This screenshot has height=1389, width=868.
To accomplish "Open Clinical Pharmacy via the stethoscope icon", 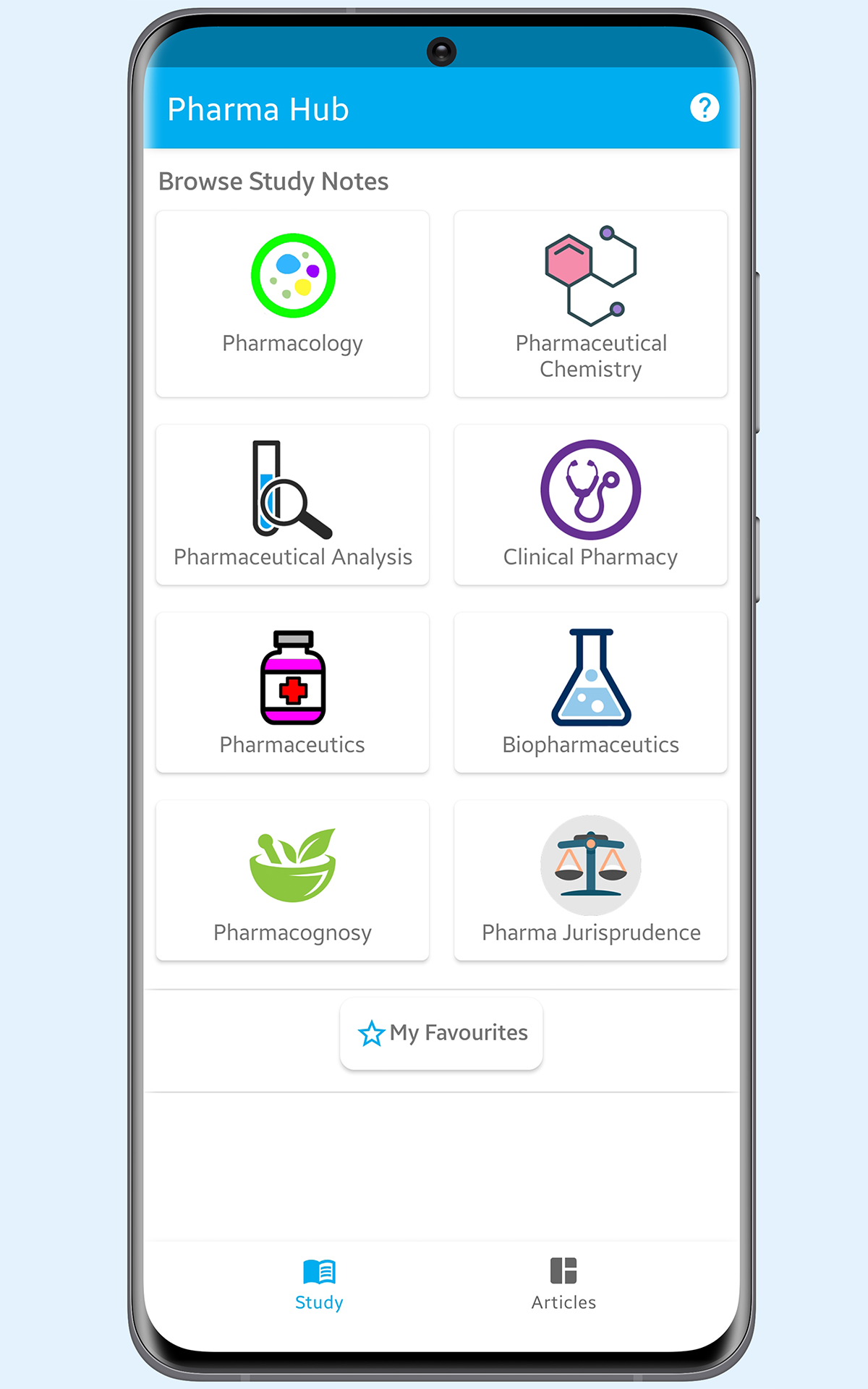I will [590, 488].
